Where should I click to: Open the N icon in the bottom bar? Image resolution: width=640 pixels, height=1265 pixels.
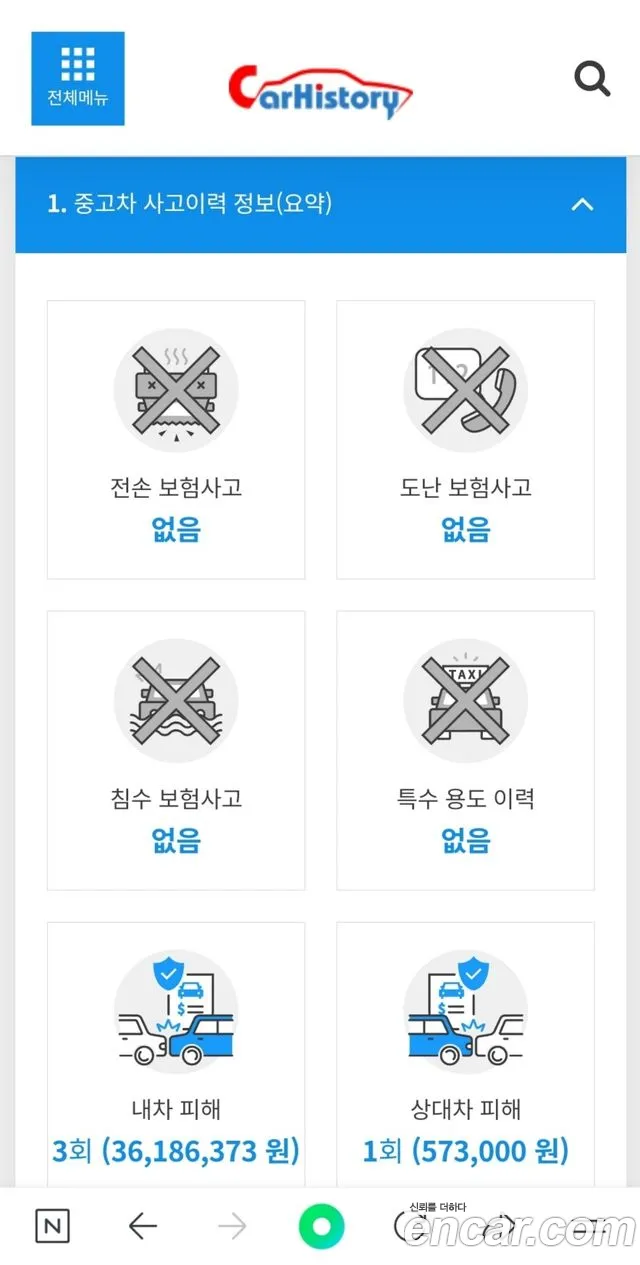[x=53, y=1226]
